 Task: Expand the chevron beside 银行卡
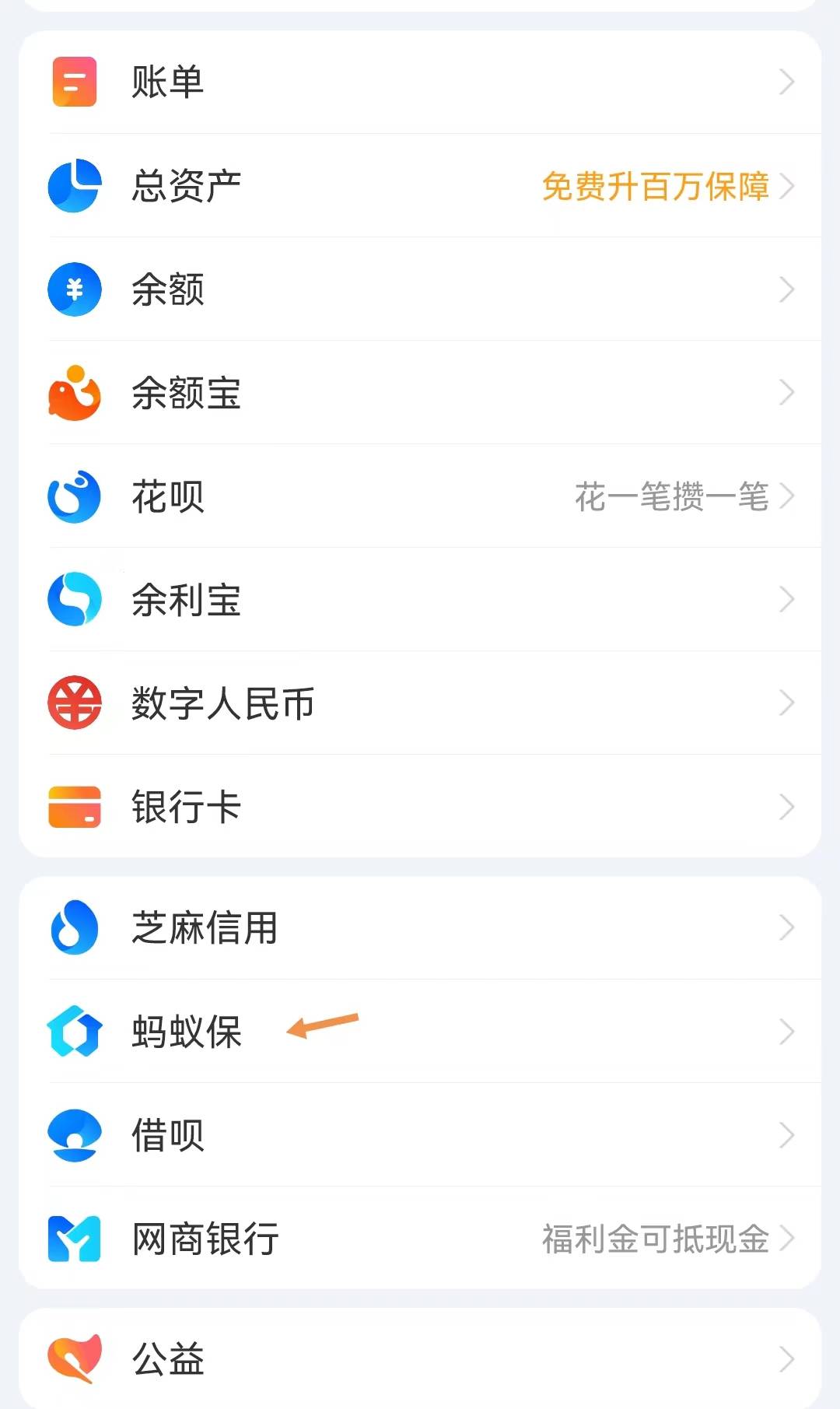pyautogui.click(x=789, y=807)
